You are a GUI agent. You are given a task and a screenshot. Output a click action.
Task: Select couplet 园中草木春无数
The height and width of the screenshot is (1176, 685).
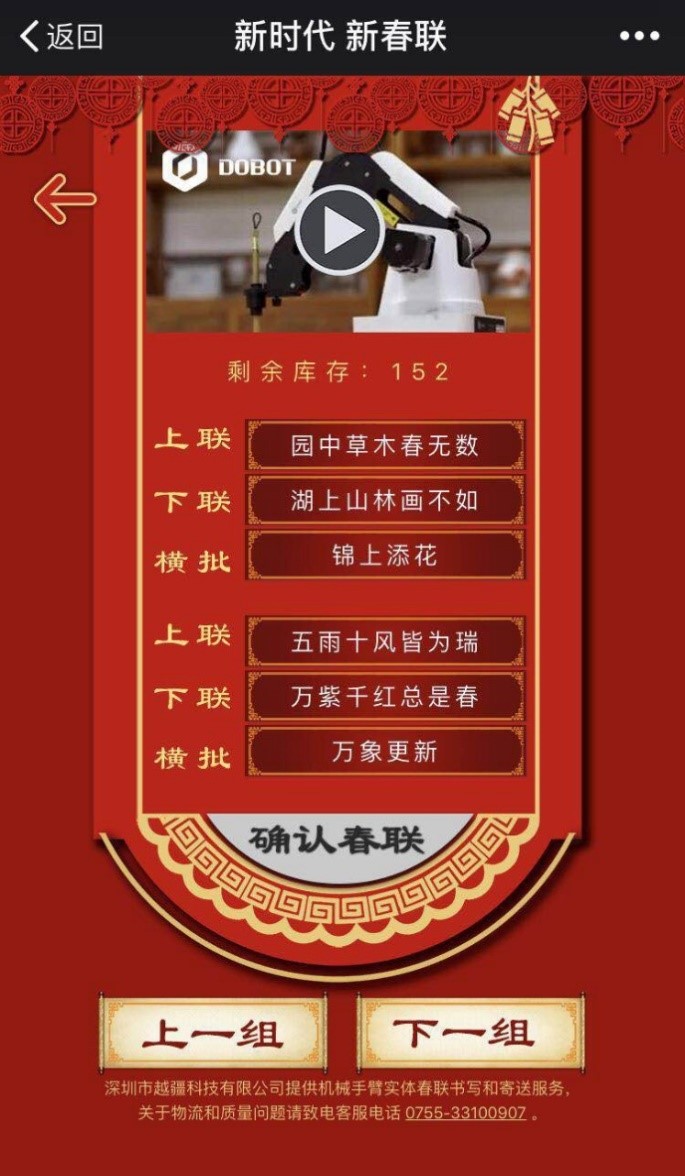pos(385,446)
